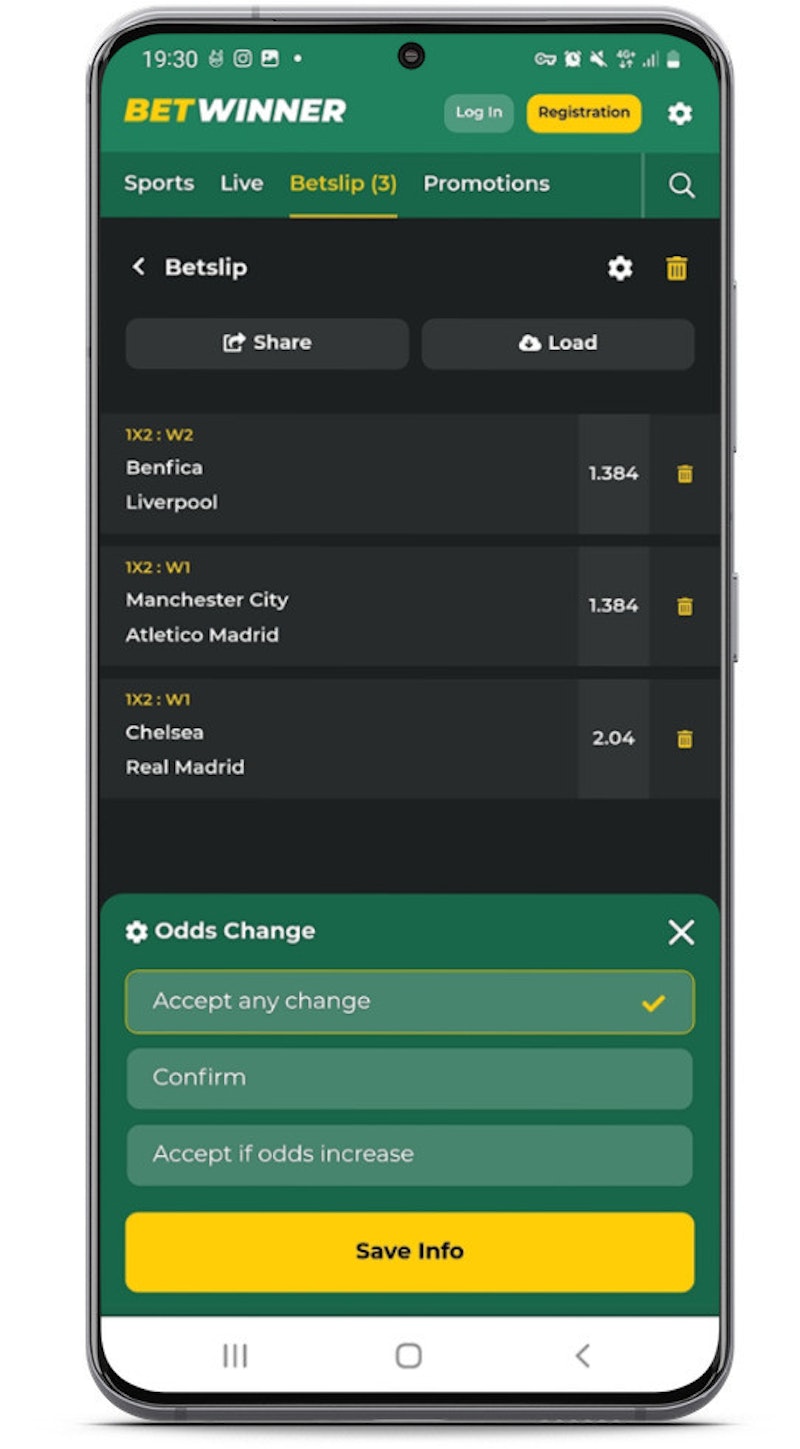Share the betslip
Viewport: 800px width, 1449px height.
point(267,343)
